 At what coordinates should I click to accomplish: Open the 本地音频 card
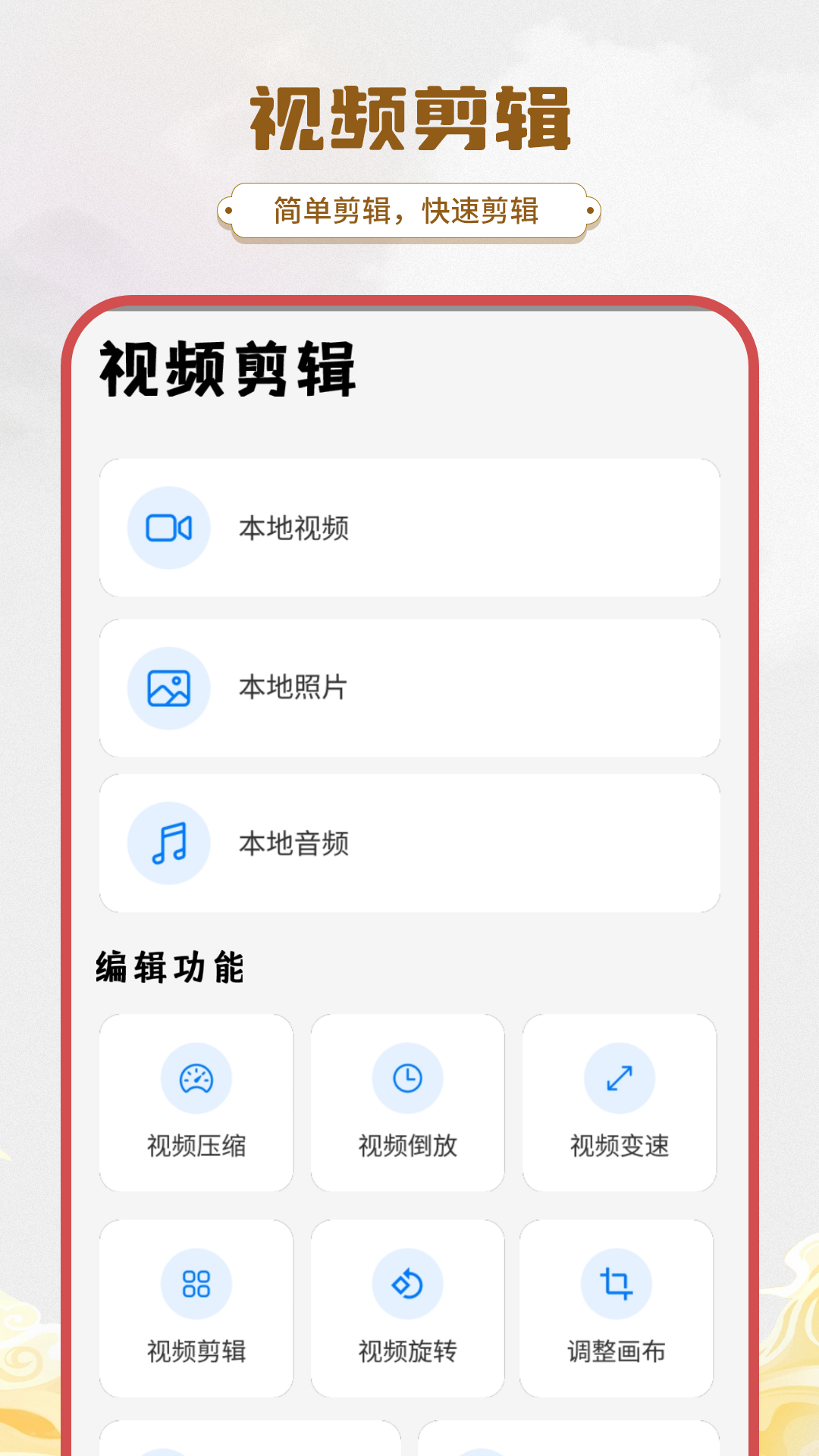click(409, 844)
